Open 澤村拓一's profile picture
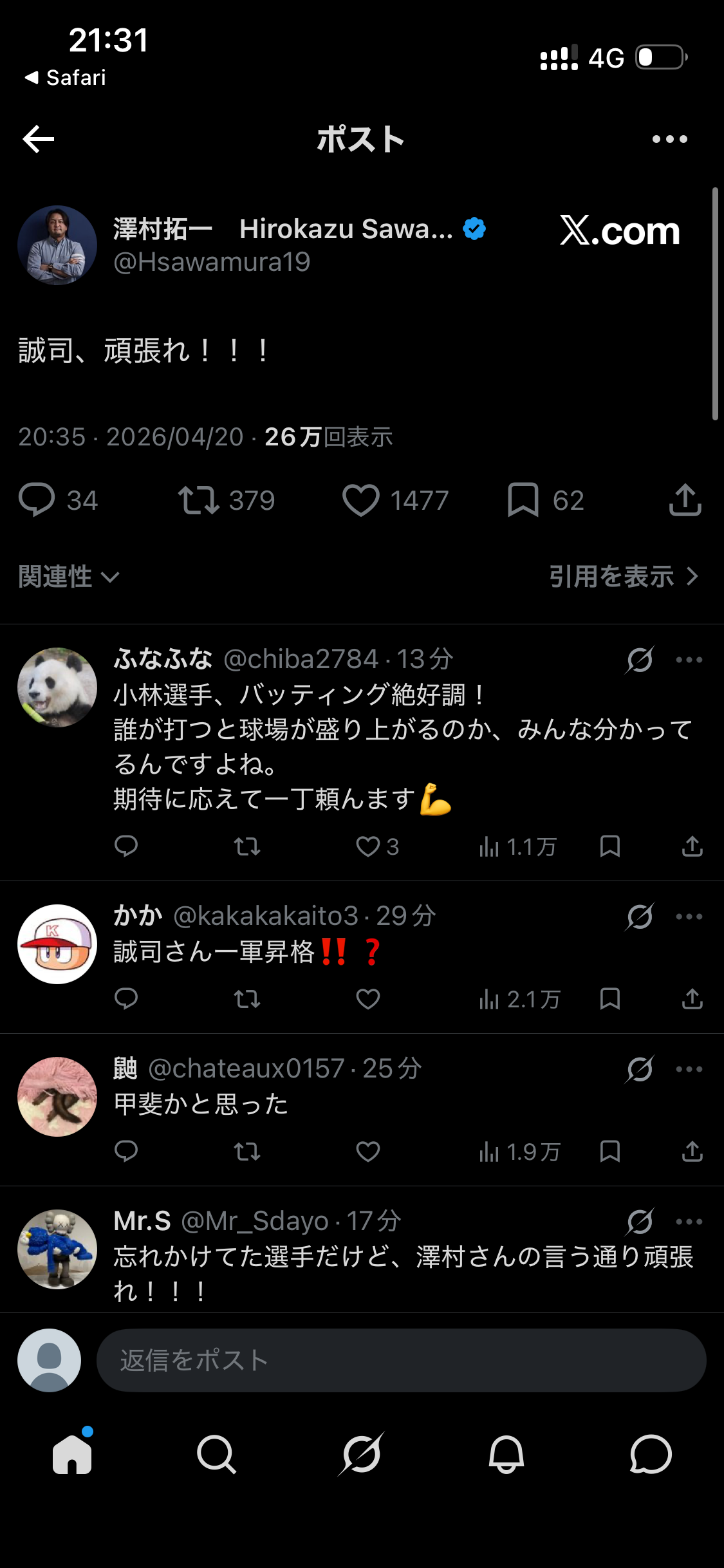 tap(57, 245)
